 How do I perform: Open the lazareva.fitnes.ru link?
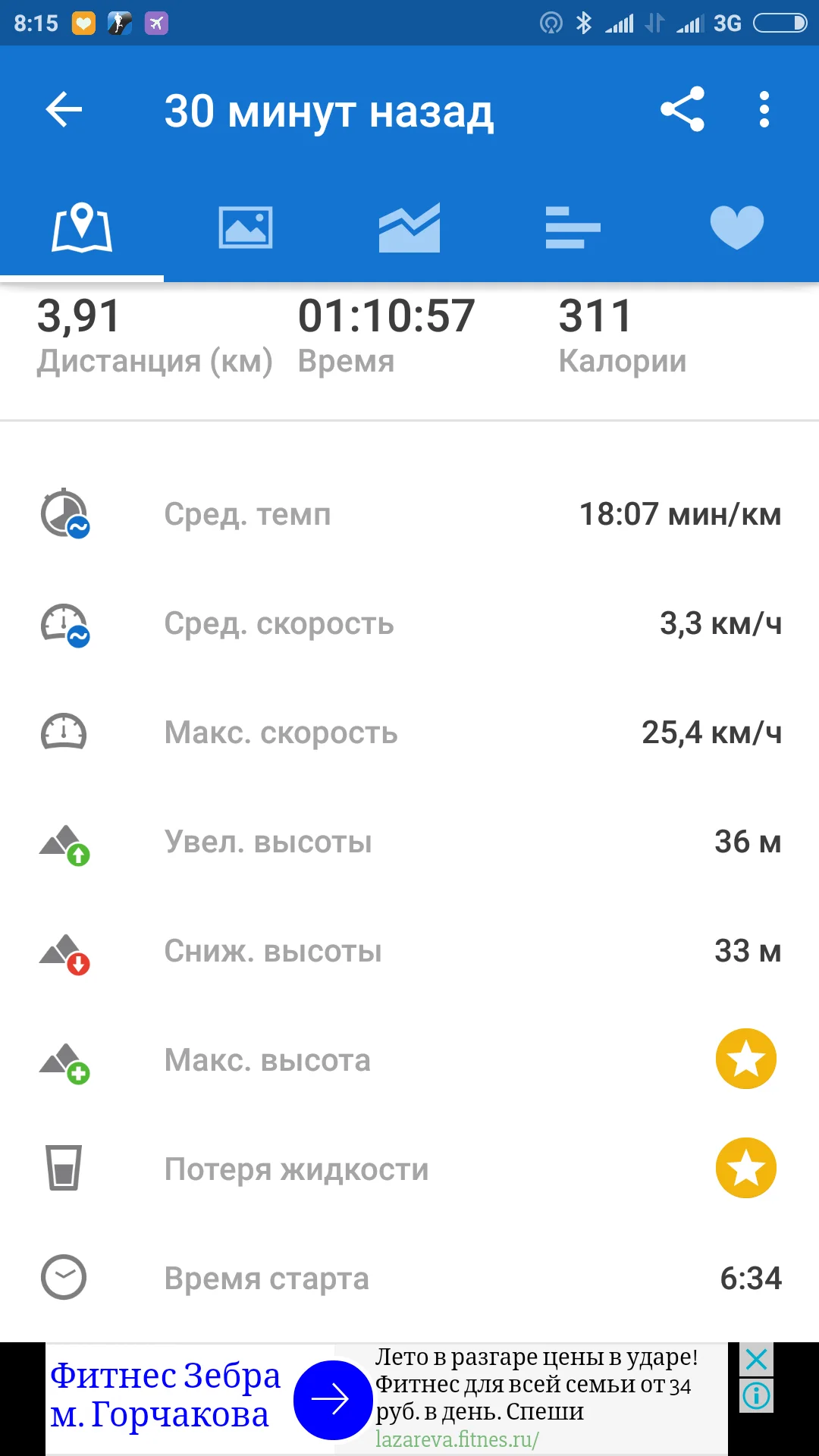(457, 1439)
